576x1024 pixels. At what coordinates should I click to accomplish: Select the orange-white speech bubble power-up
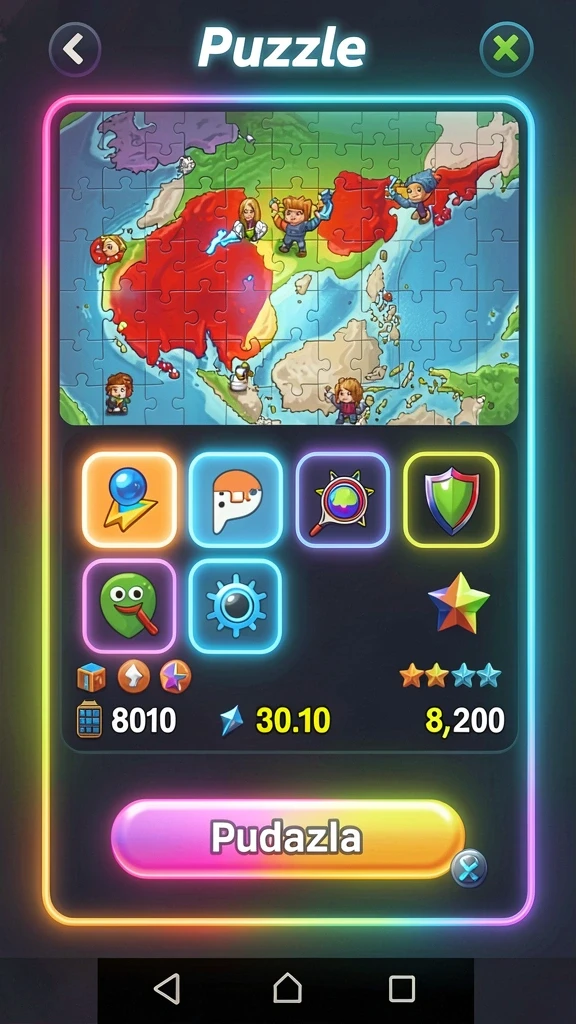[236, 500]
